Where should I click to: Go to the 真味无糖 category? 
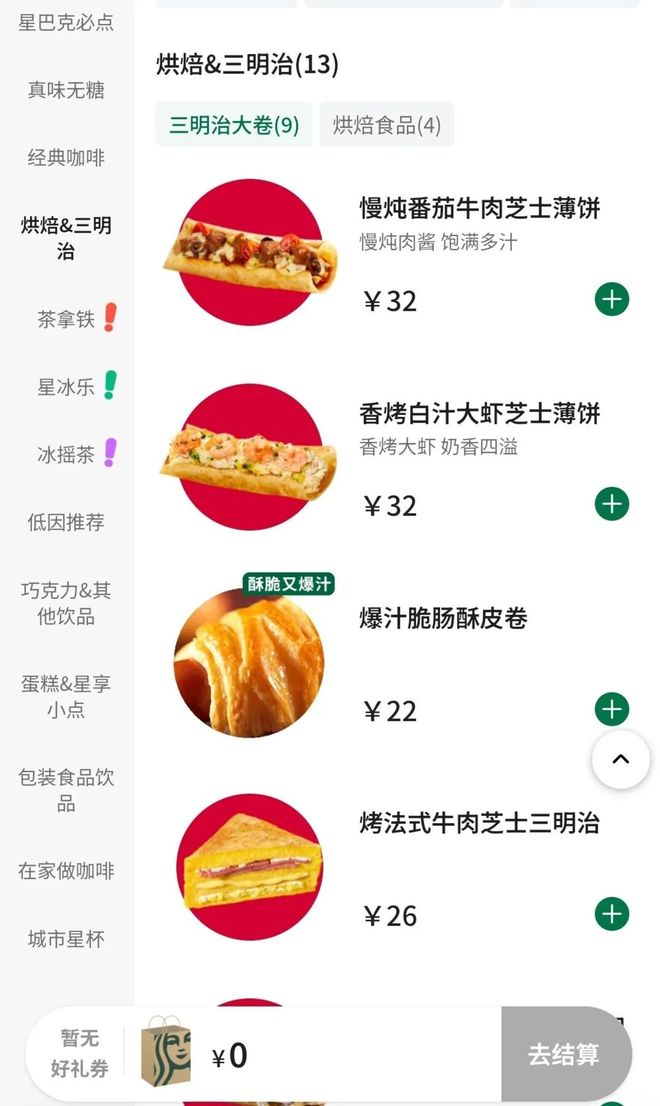coord(66,90)
